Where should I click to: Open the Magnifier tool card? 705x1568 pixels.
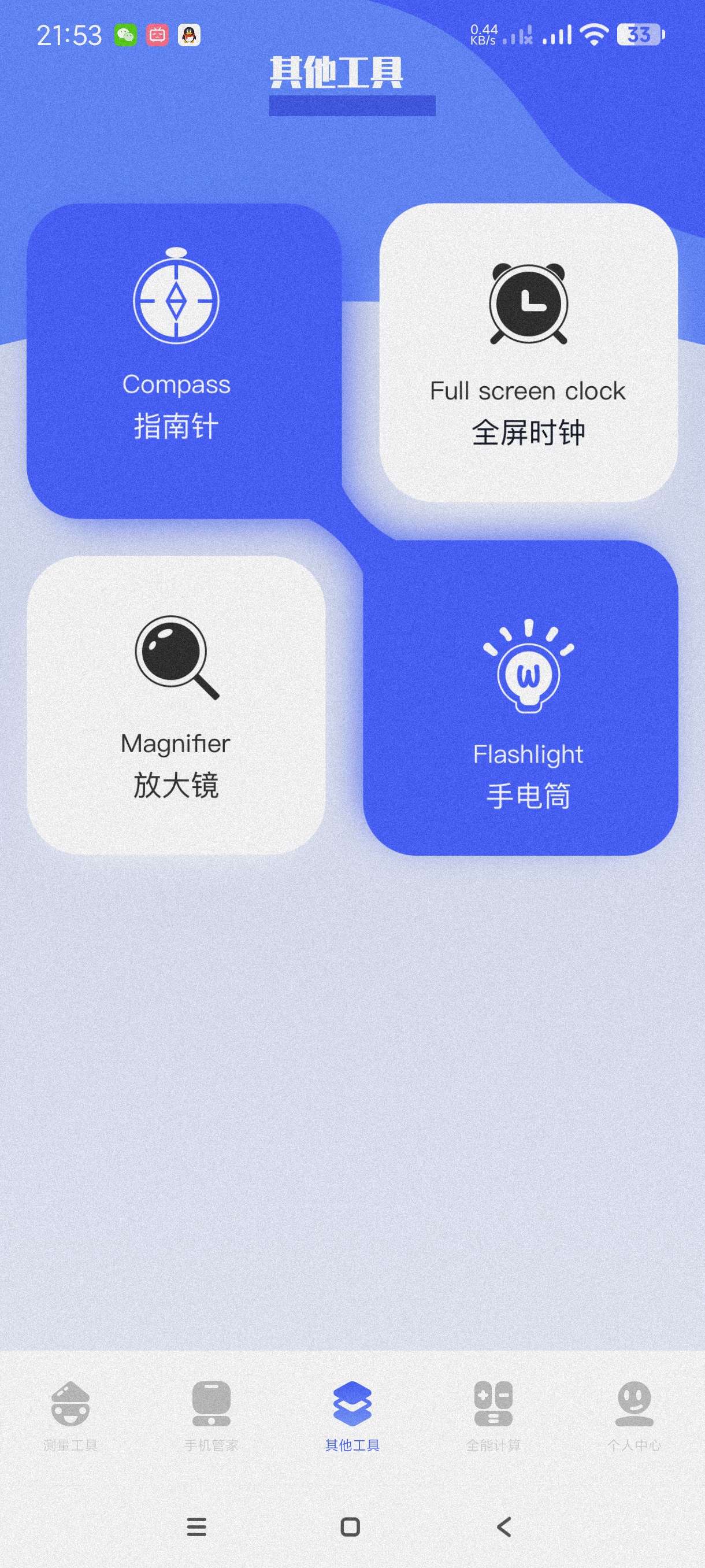[176, 705]
